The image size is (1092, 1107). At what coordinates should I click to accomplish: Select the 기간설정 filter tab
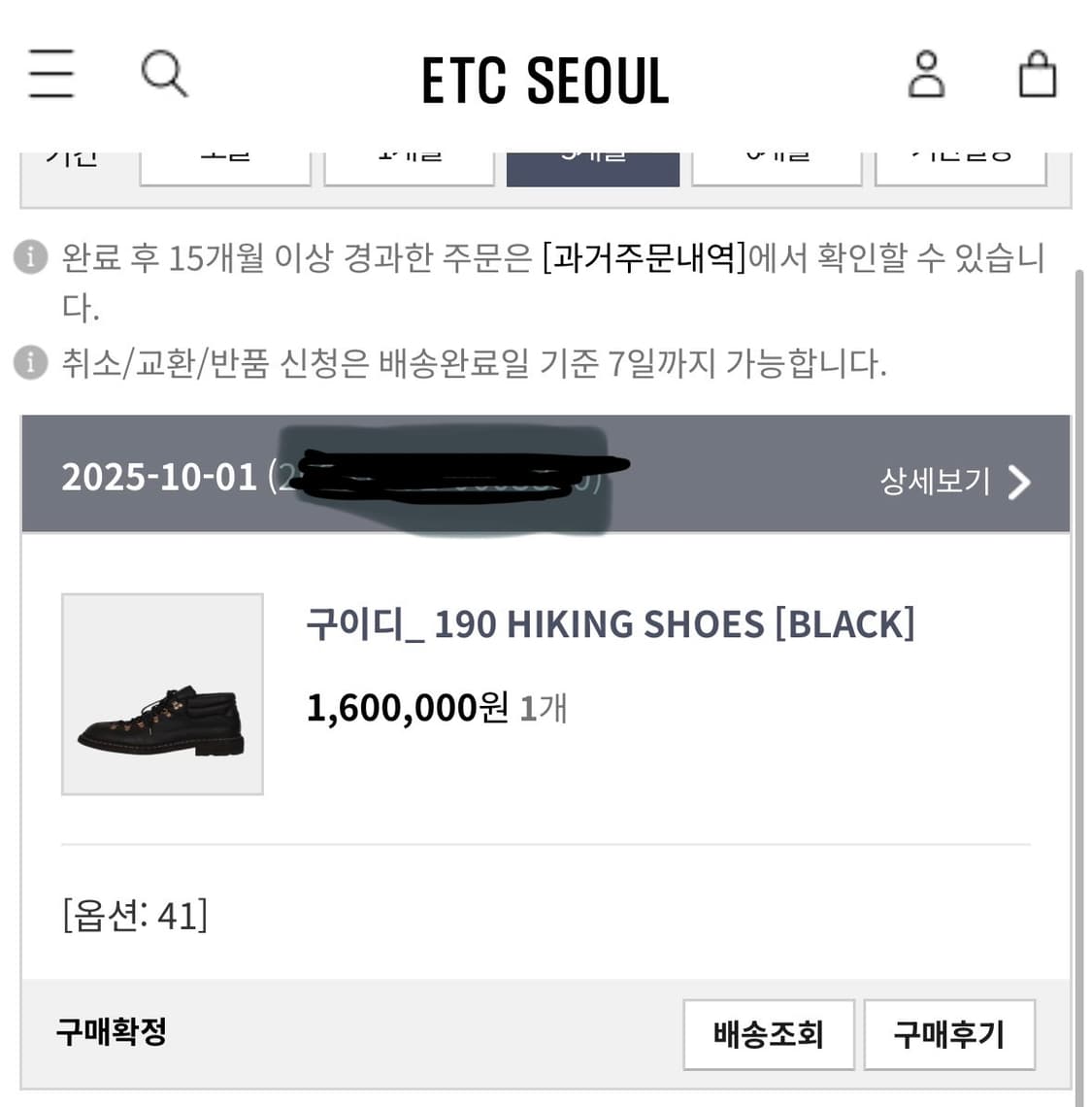click(960, 160)
